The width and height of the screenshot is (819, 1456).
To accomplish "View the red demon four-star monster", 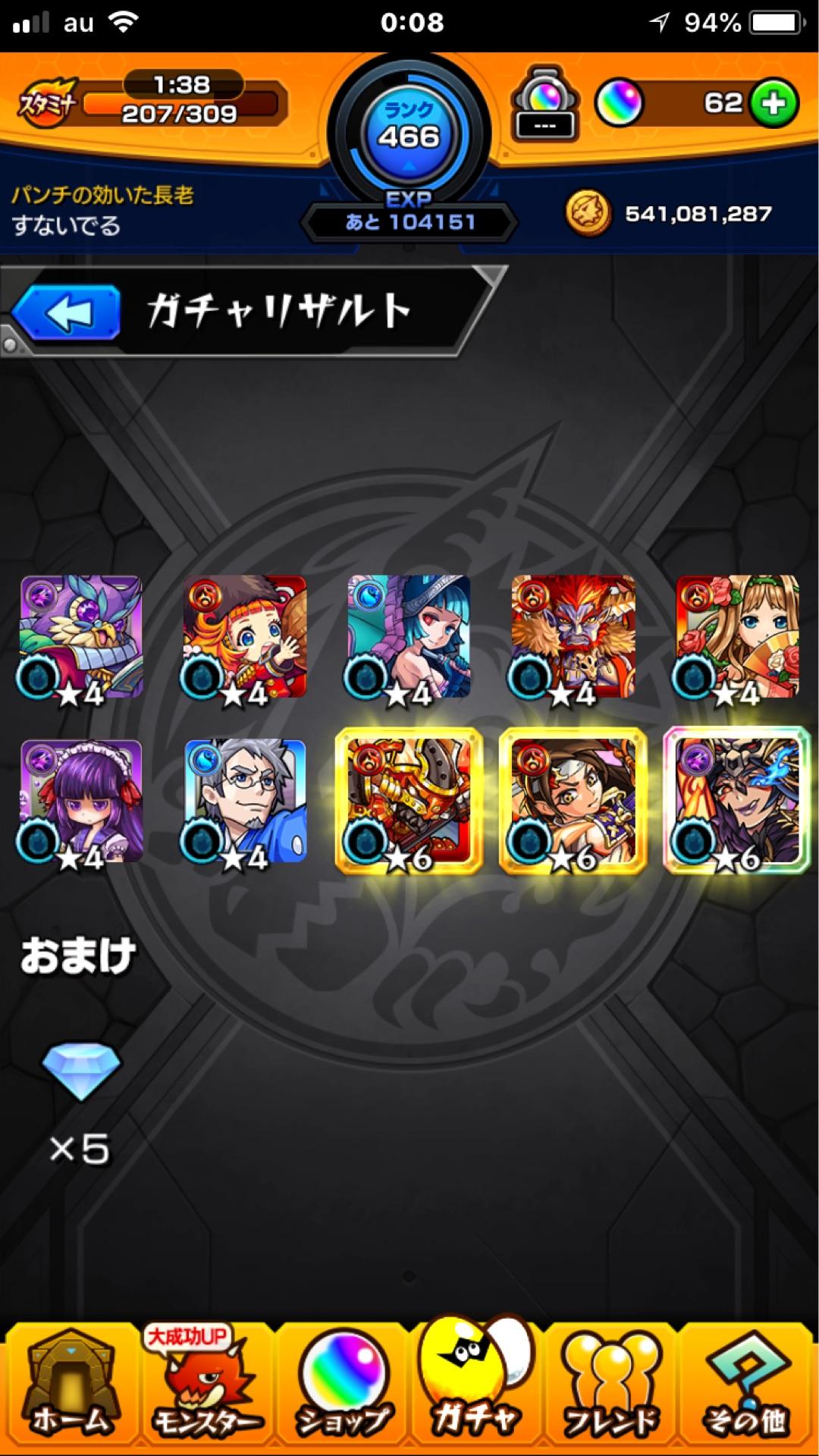I will 573,637.
